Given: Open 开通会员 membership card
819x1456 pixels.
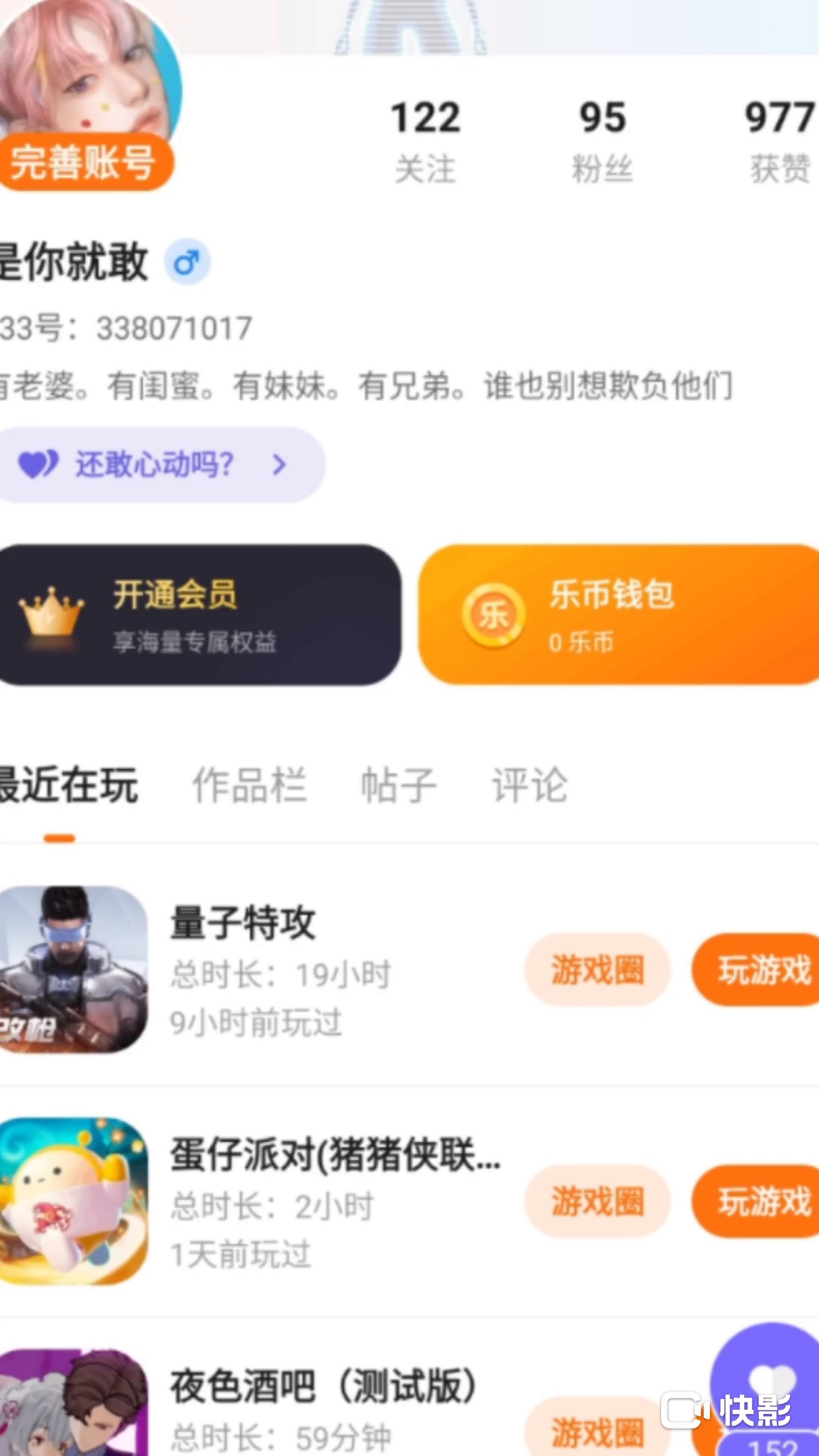Looking at the screenshot, I should click(x=199, y=615).
